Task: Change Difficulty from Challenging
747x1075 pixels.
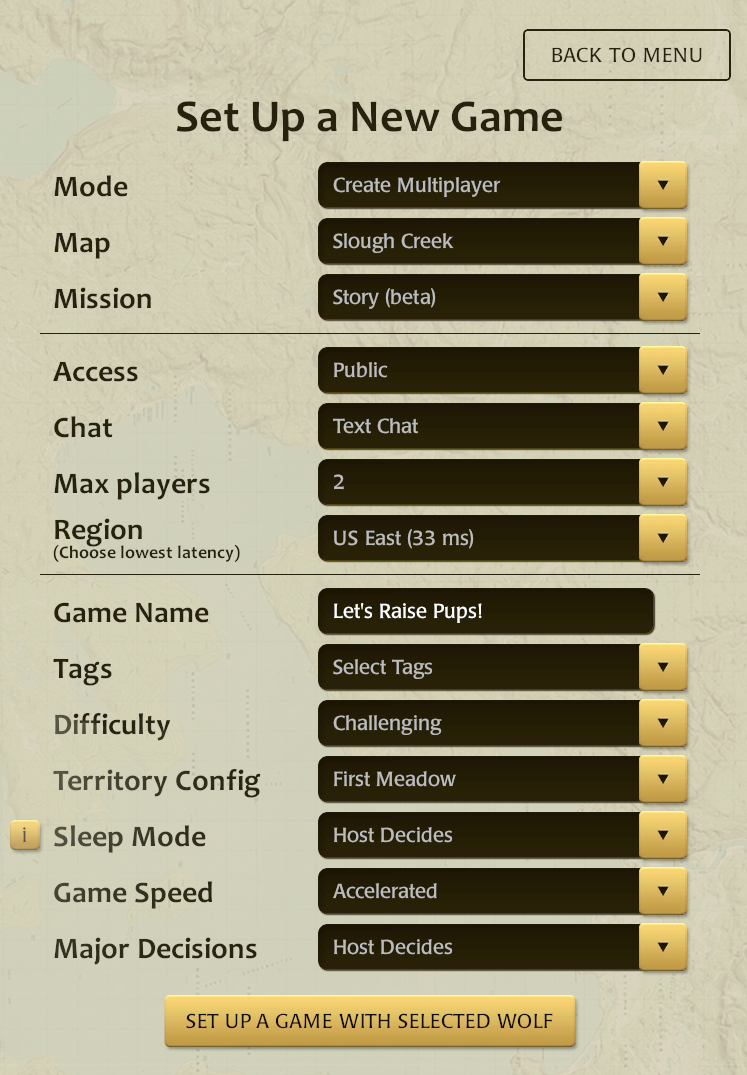Action: coord(502,723)
